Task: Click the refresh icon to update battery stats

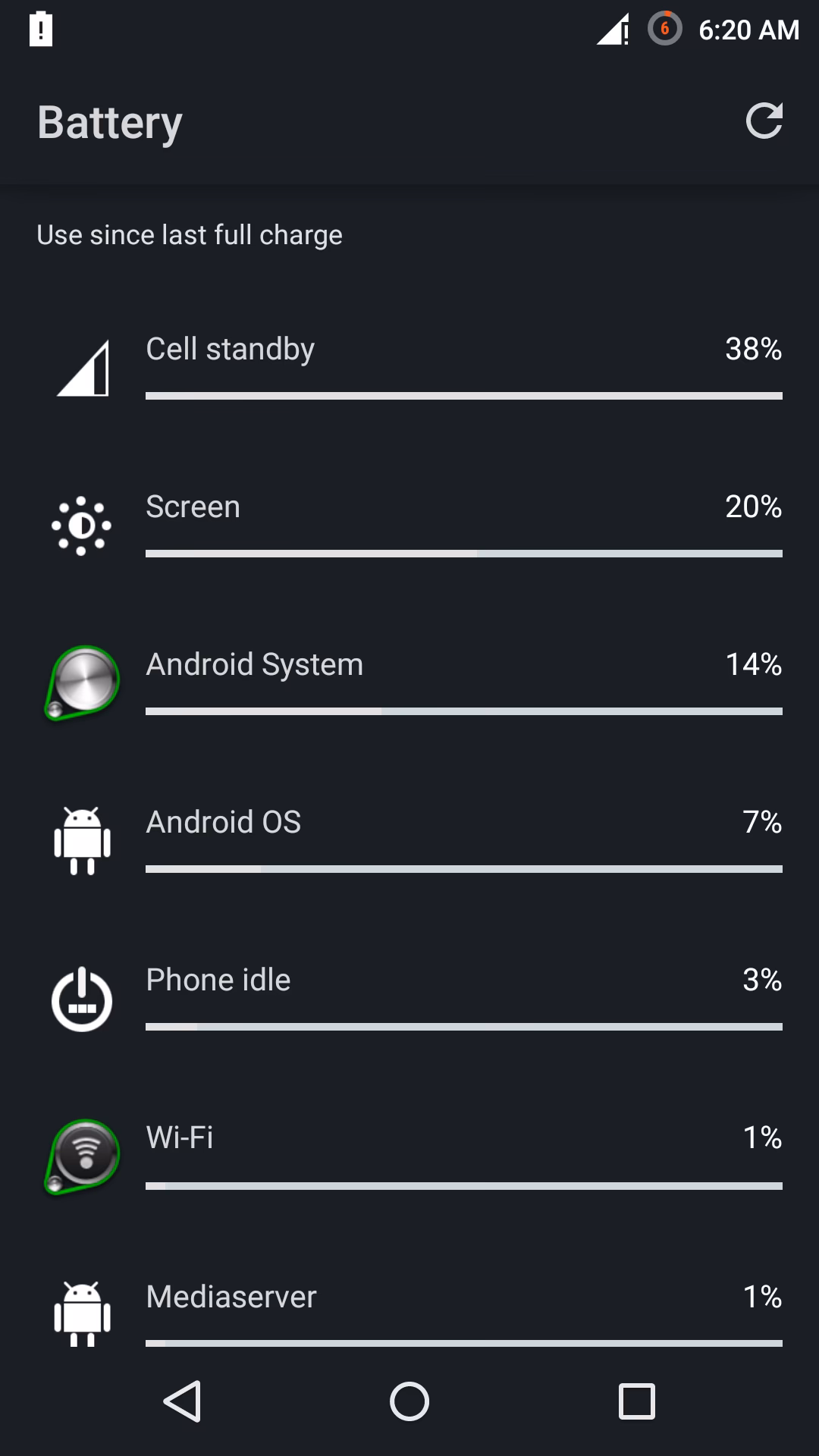Action: (x=764, y=121)
